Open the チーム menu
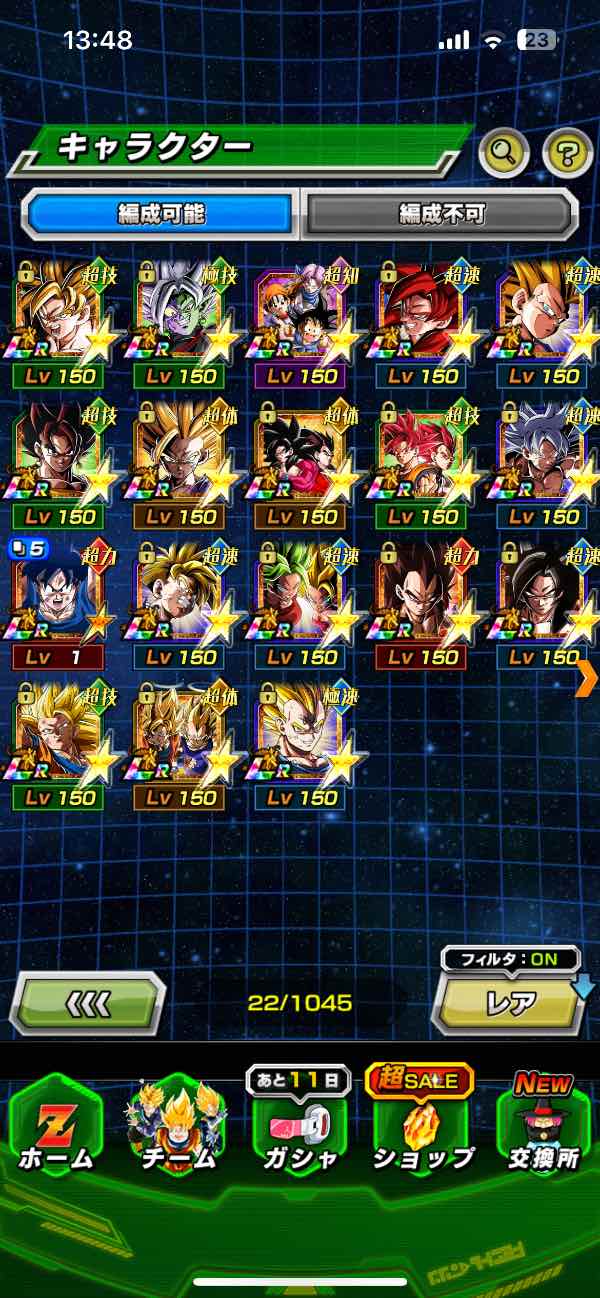 pyautogui.click(x=177, y=1125)
